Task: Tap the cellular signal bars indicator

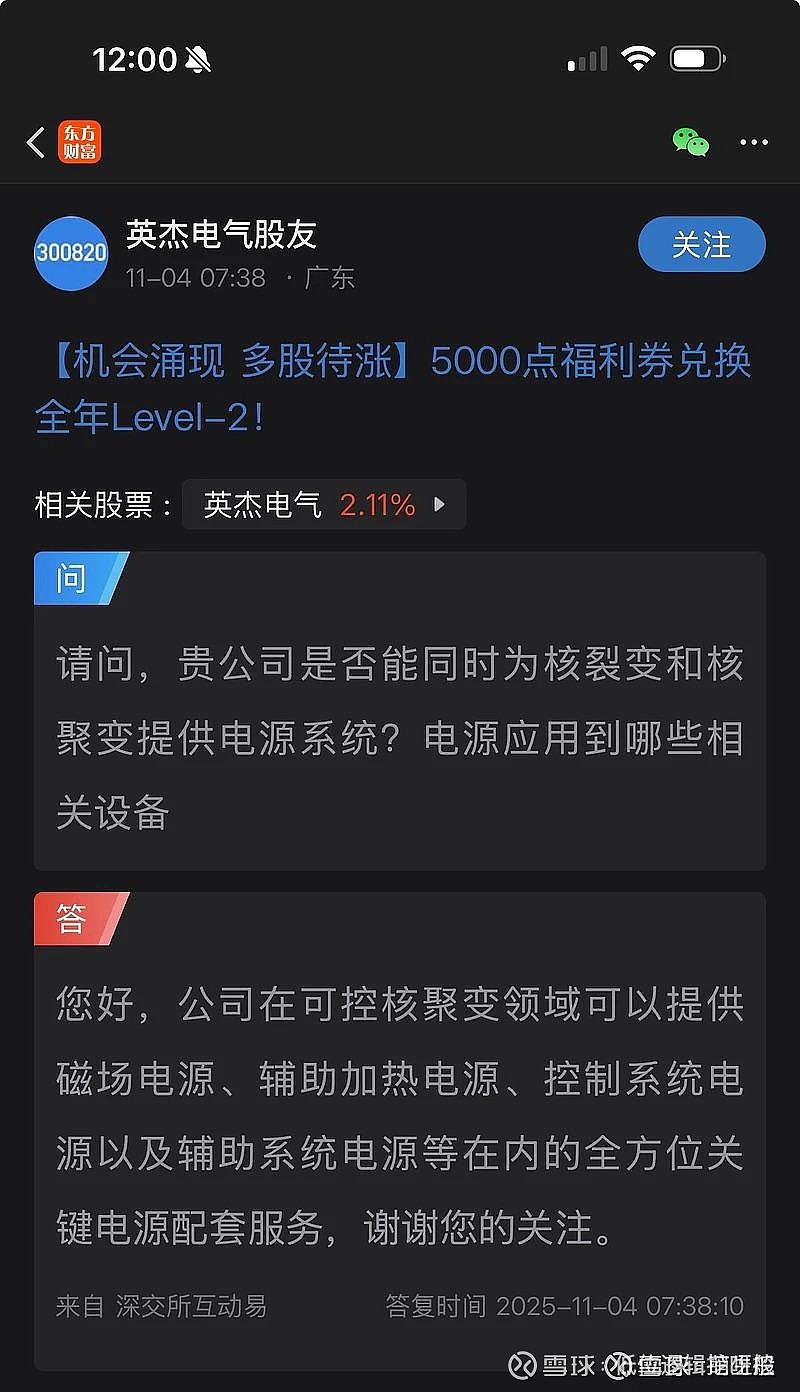Action: pos(585,58)
